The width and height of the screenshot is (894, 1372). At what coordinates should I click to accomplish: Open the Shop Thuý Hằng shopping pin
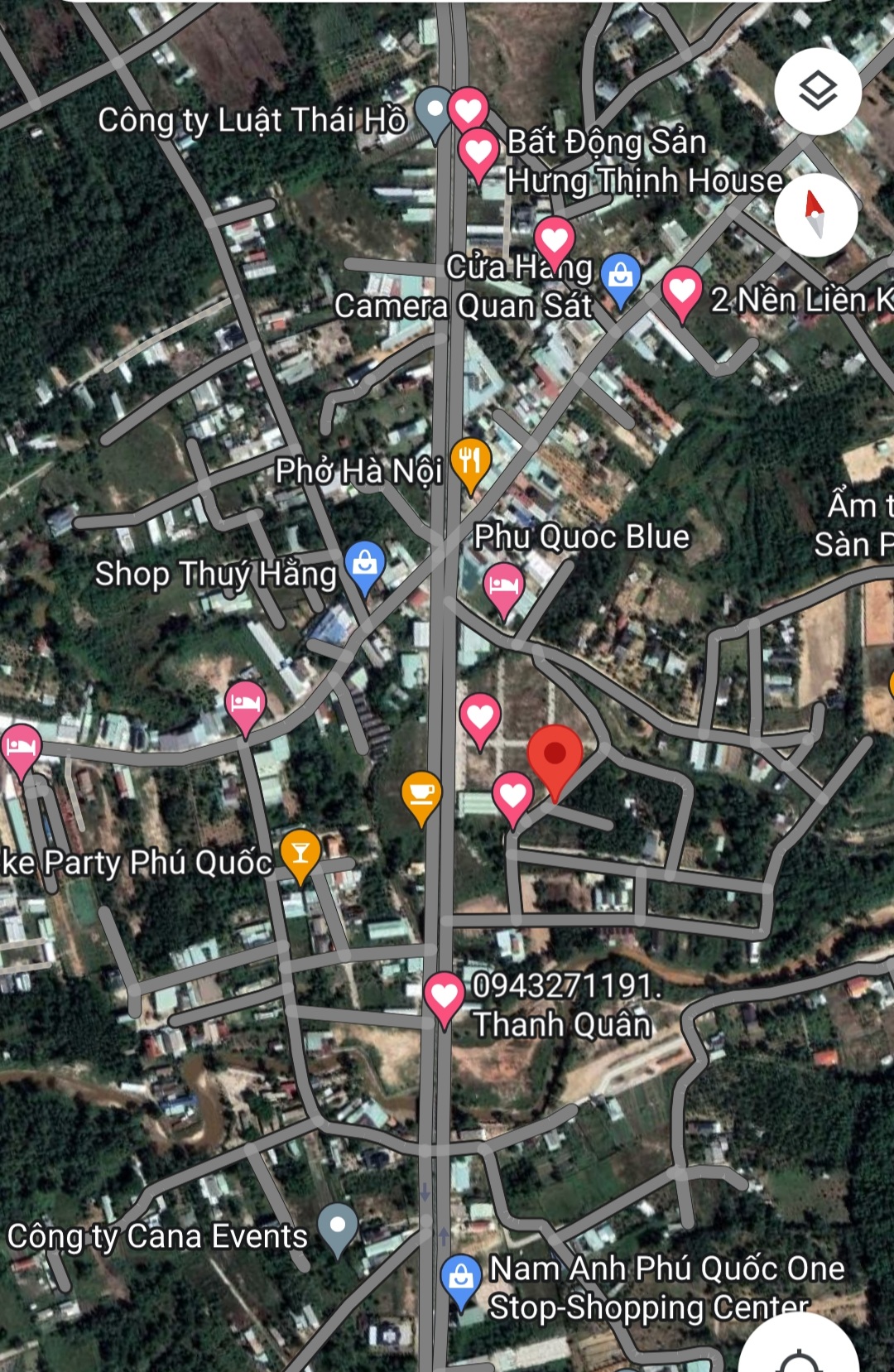pyautogui.click(x=364, y=565)
